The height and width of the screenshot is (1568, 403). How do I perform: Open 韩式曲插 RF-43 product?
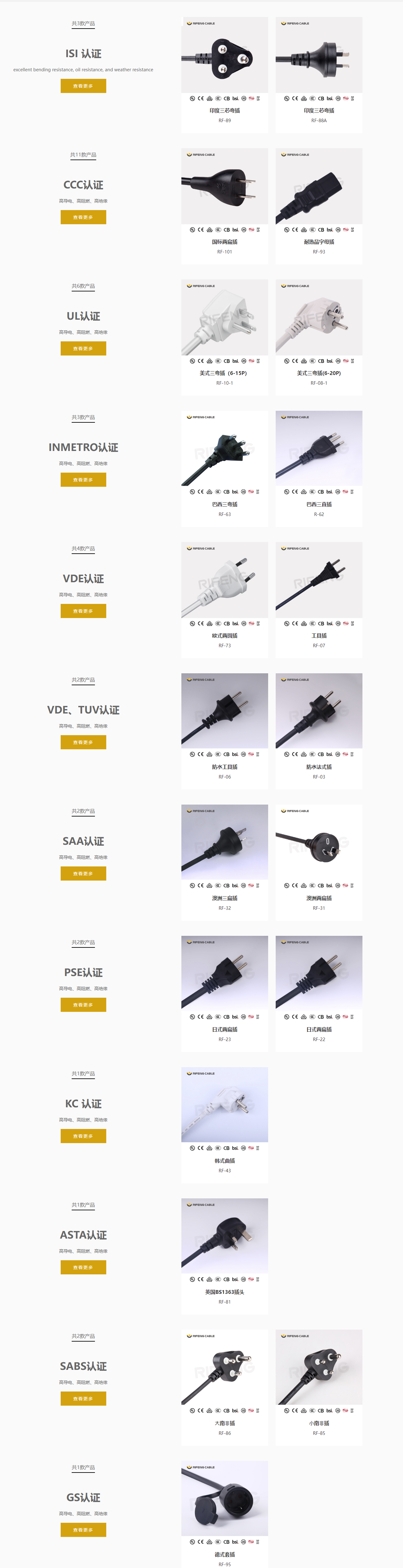pos(224,1124)
